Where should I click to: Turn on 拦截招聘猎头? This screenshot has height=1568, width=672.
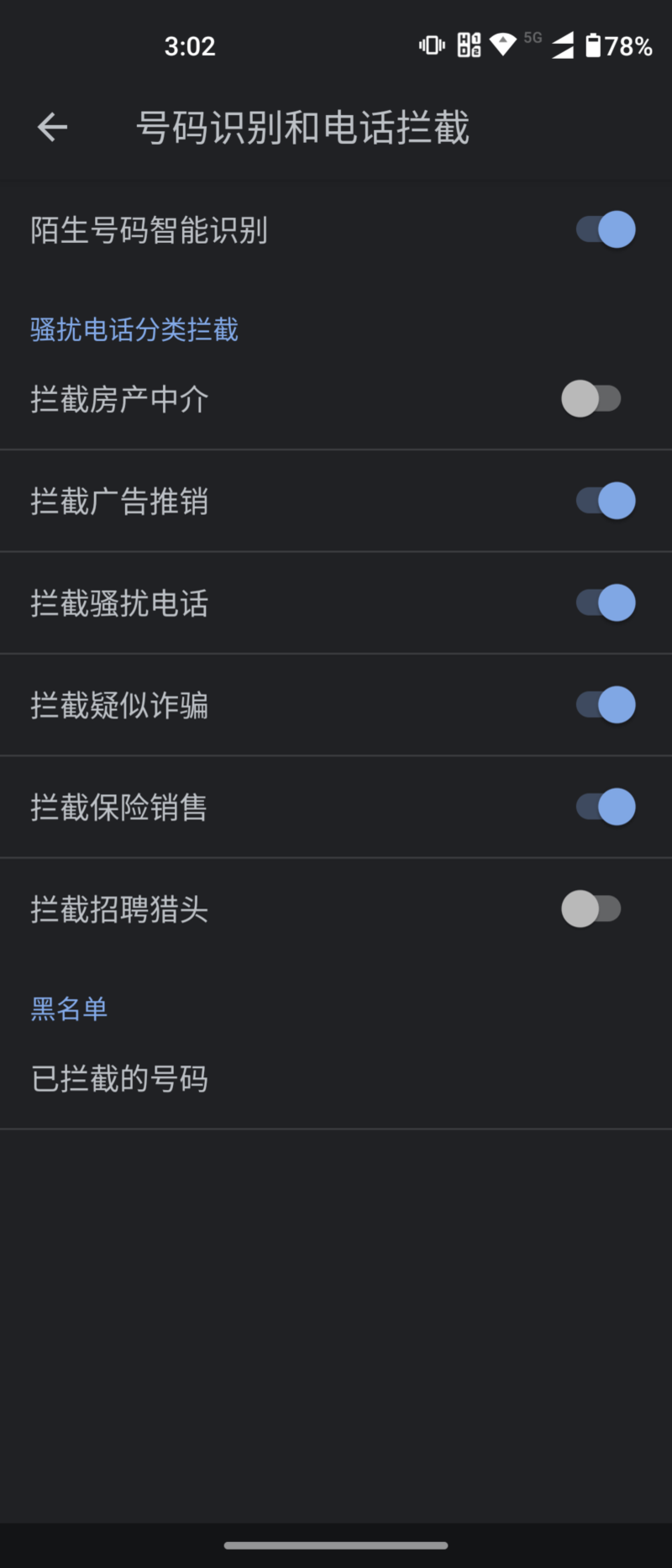[591, 908]
